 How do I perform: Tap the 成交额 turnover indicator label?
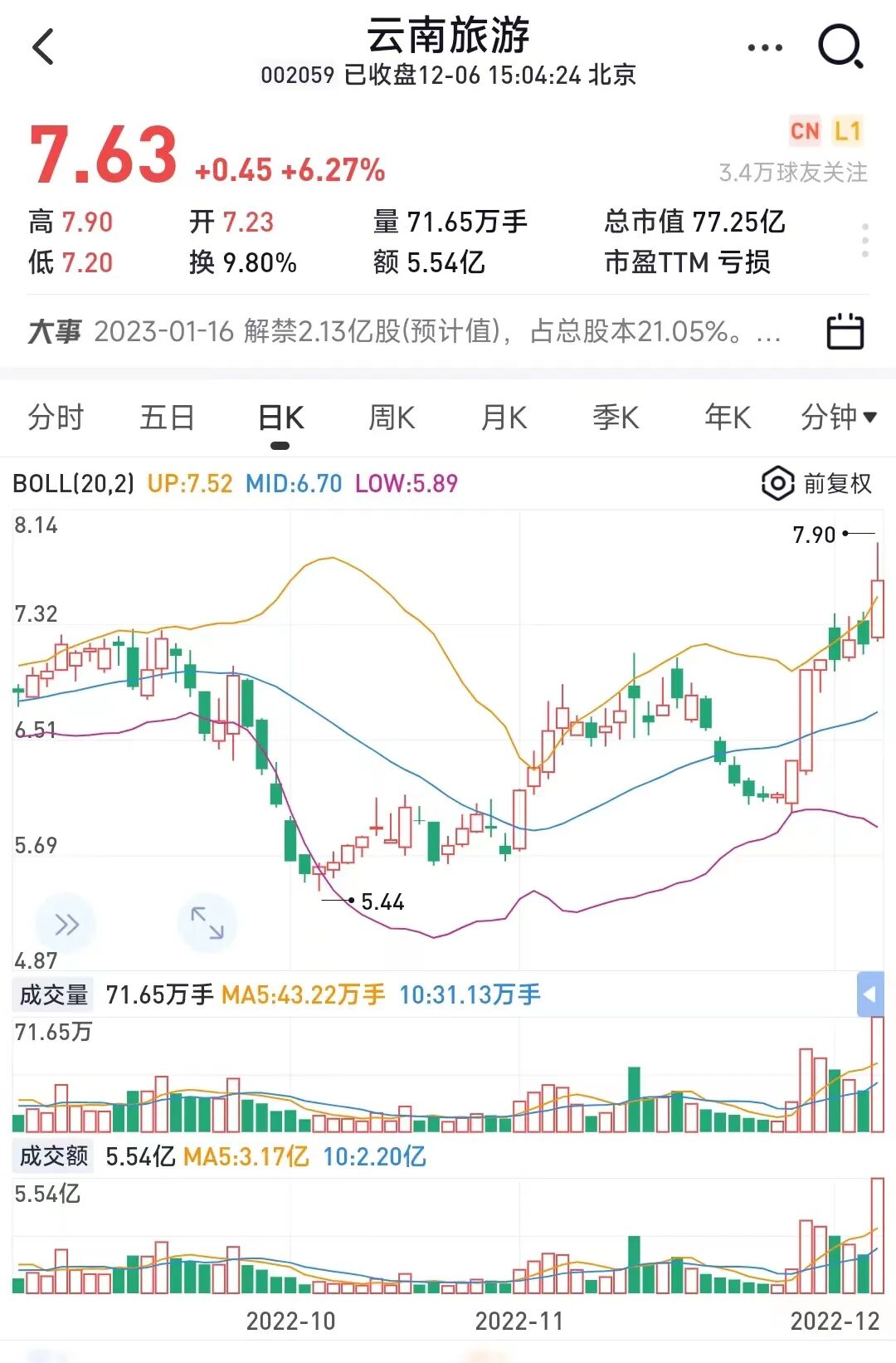click(x=54, y=1156)
